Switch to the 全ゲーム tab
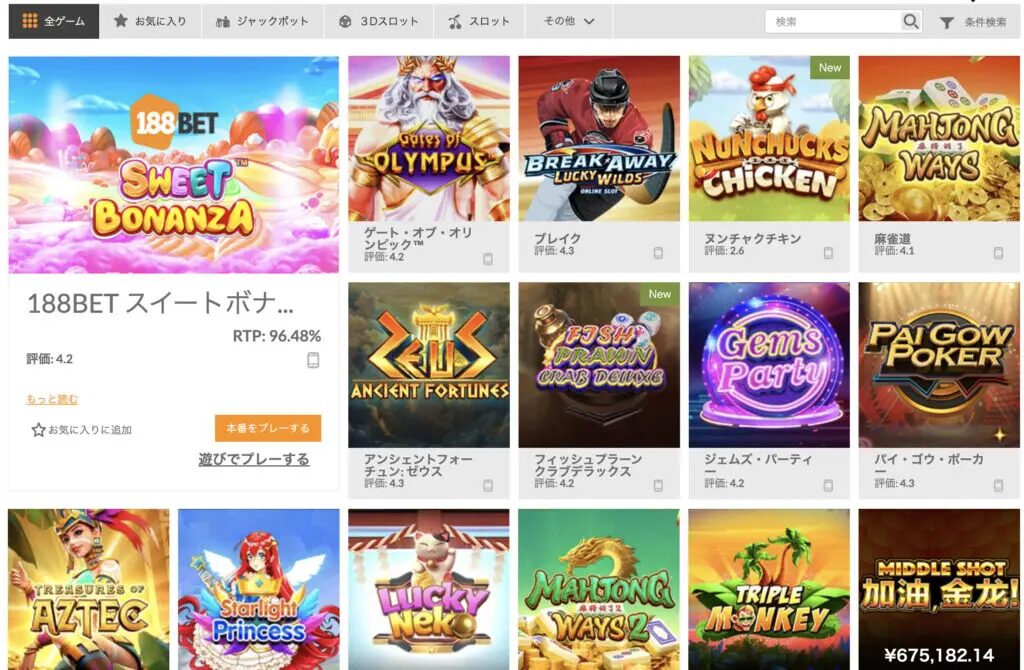Image resolution: width=1024 pixels, height=670 pixels. point(54,21)
